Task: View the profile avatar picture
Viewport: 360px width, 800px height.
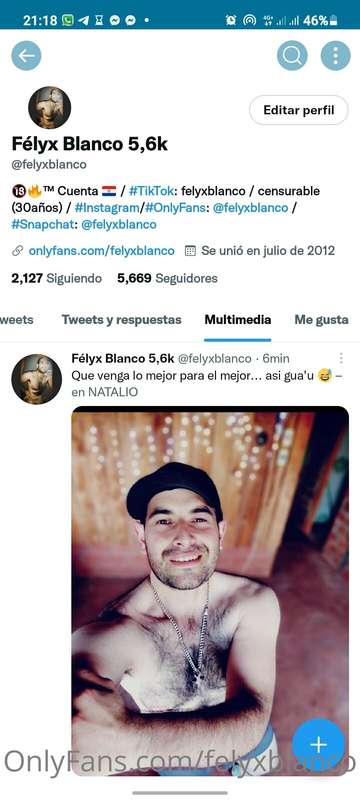Action: click(x=49, y=107)
